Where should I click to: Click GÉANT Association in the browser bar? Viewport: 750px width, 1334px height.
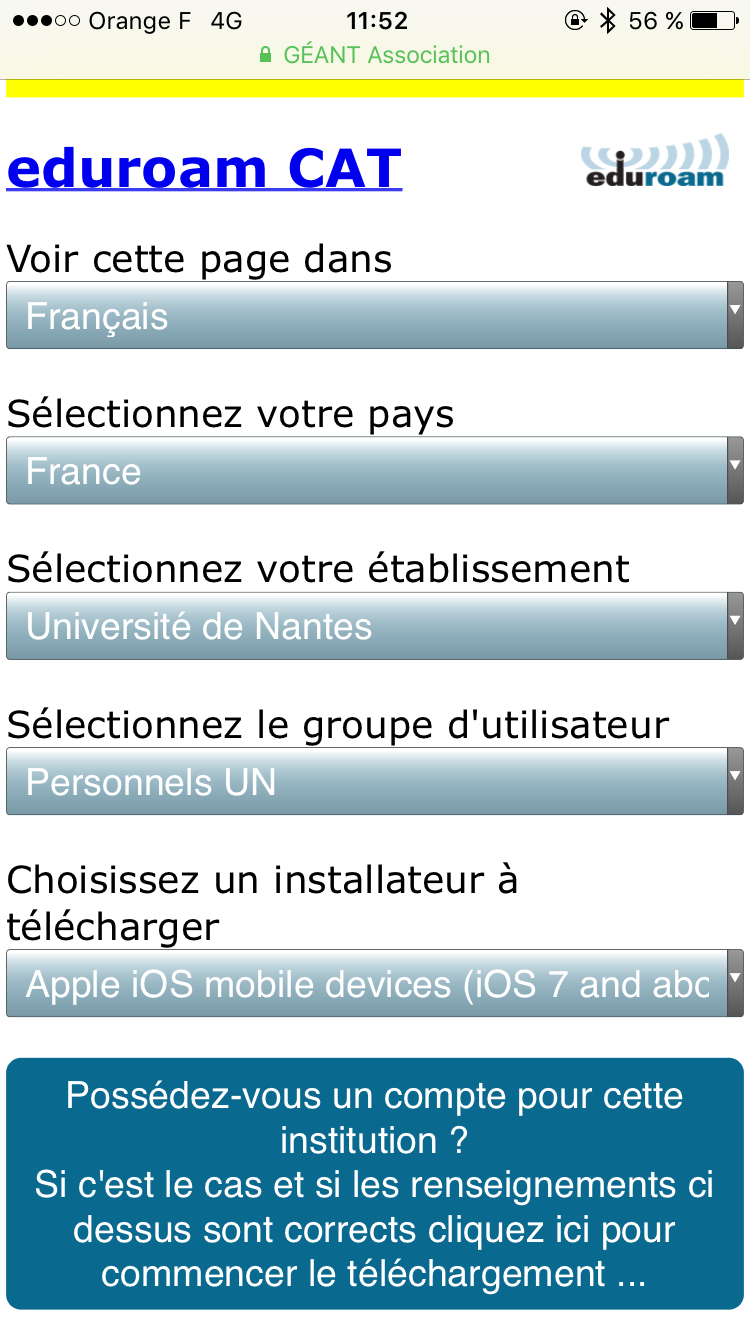pos(387,55)
